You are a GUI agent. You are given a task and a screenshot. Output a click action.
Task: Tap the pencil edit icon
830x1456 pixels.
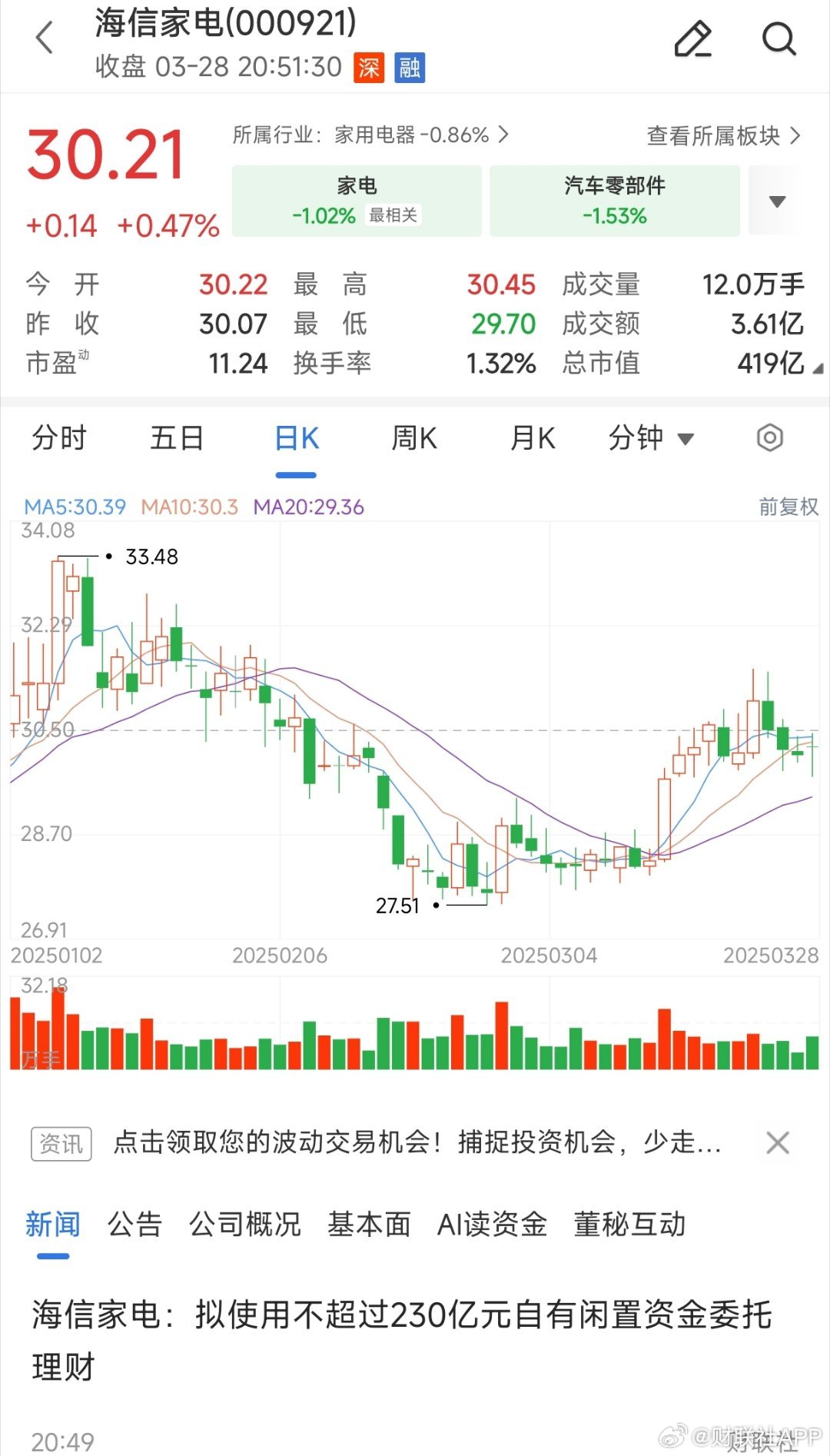tap(692, 39)
